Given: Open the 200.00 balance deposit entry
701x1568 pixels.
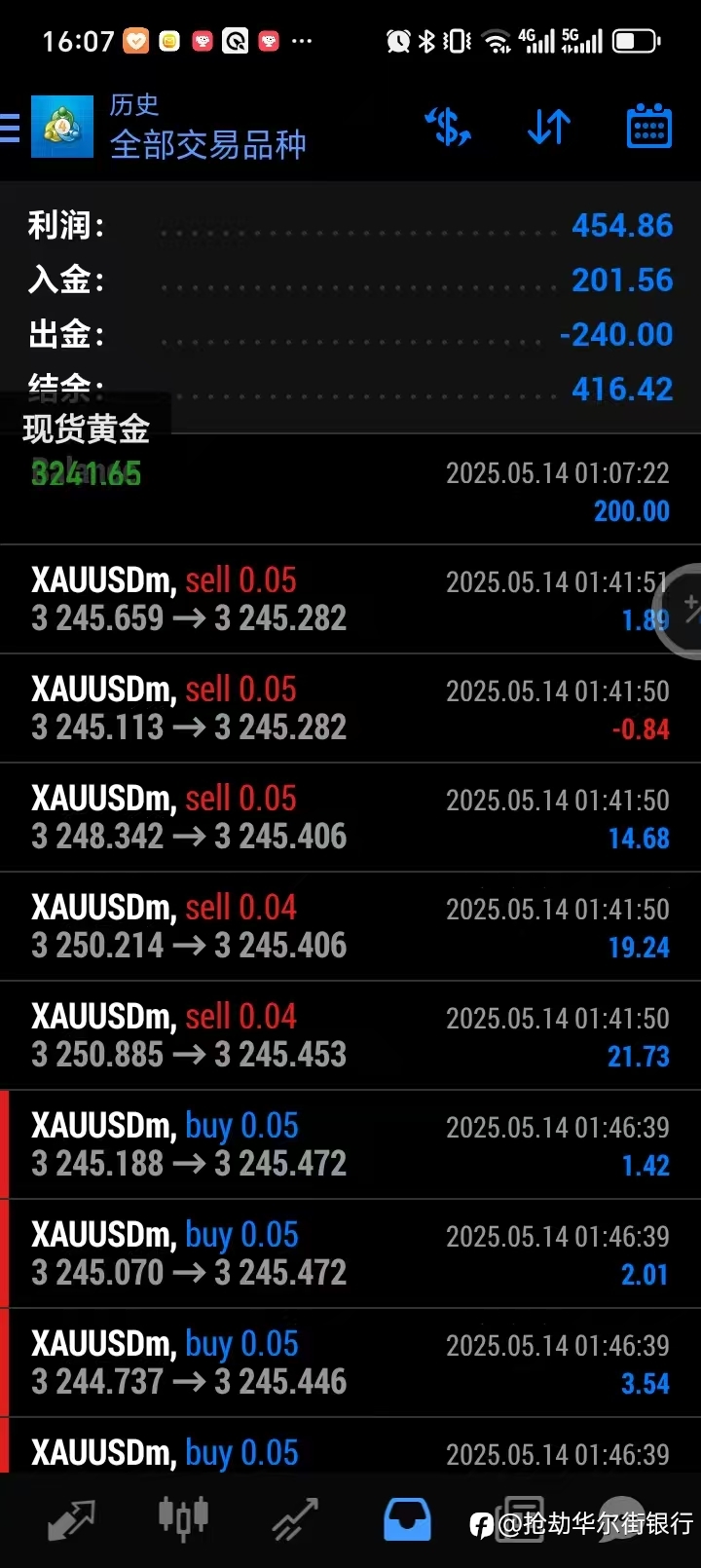Looking at the screenshot, I should pos(350,489).
